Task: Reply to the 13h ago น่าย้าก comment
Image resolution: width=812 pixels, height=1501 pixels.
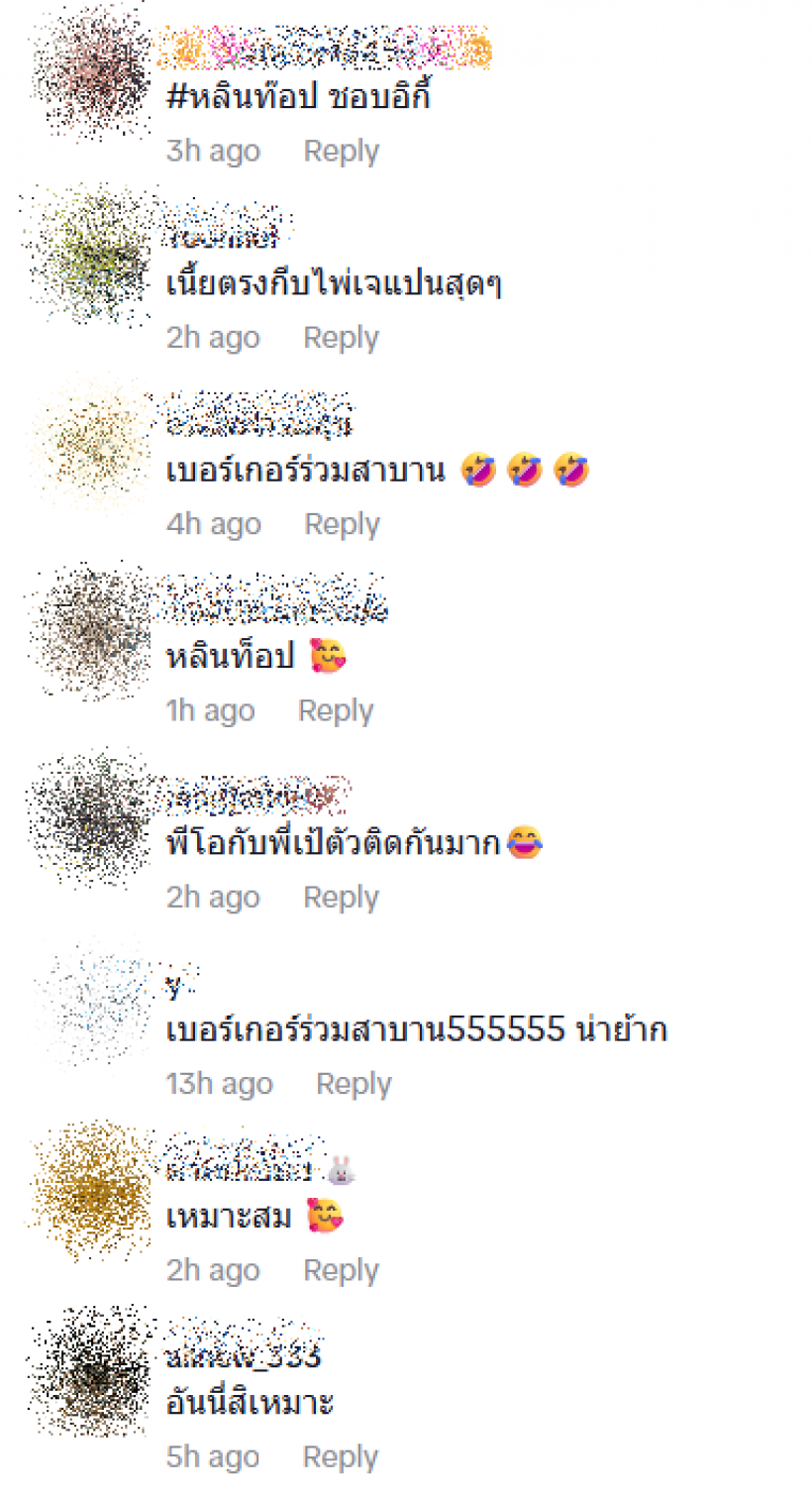Action: click(x=354, y=1083)
